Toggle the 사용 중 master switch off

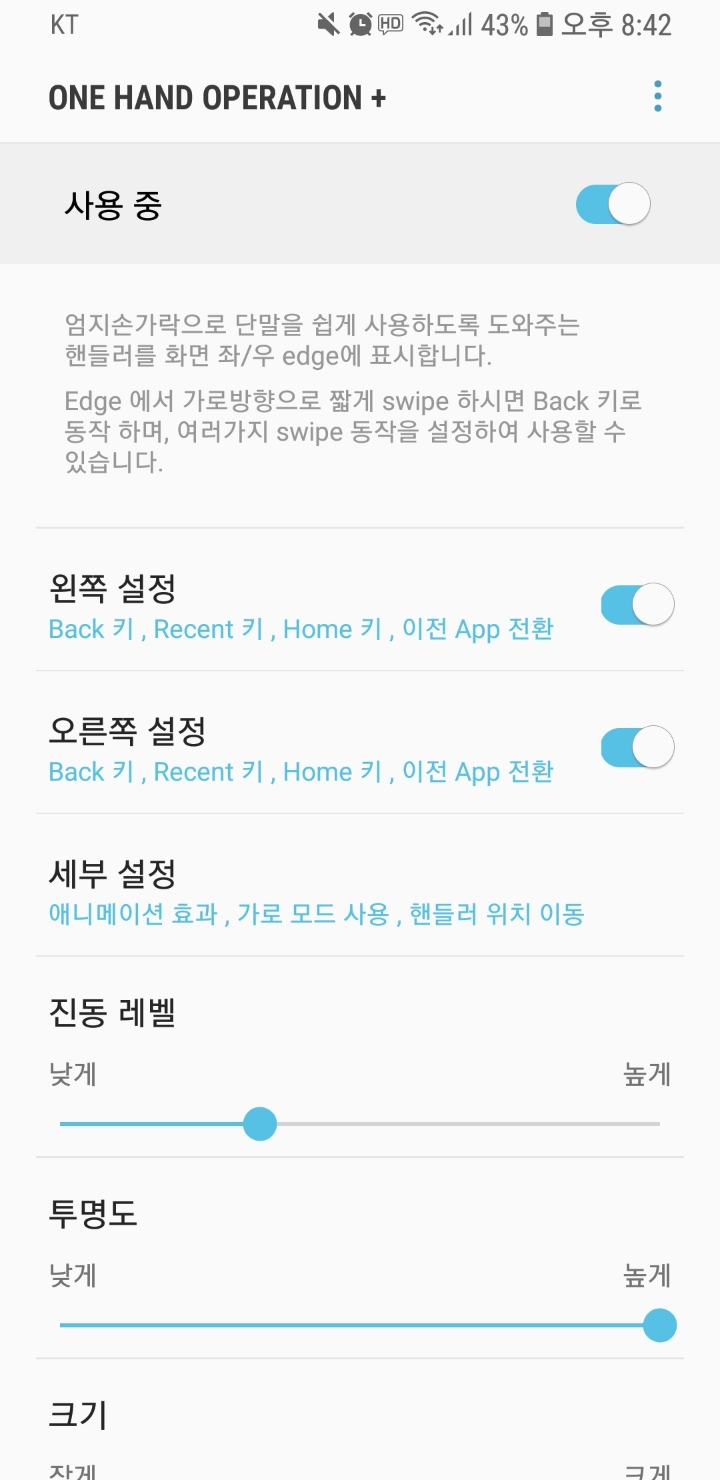pos(610,203)
